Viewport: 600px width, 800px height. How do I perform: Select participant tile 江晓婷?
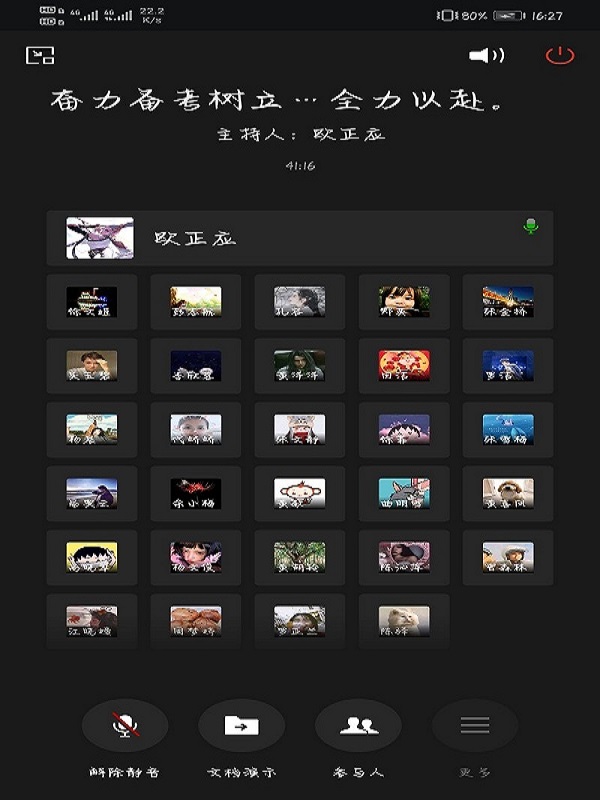pyautogui.click(x=92, y=621)
